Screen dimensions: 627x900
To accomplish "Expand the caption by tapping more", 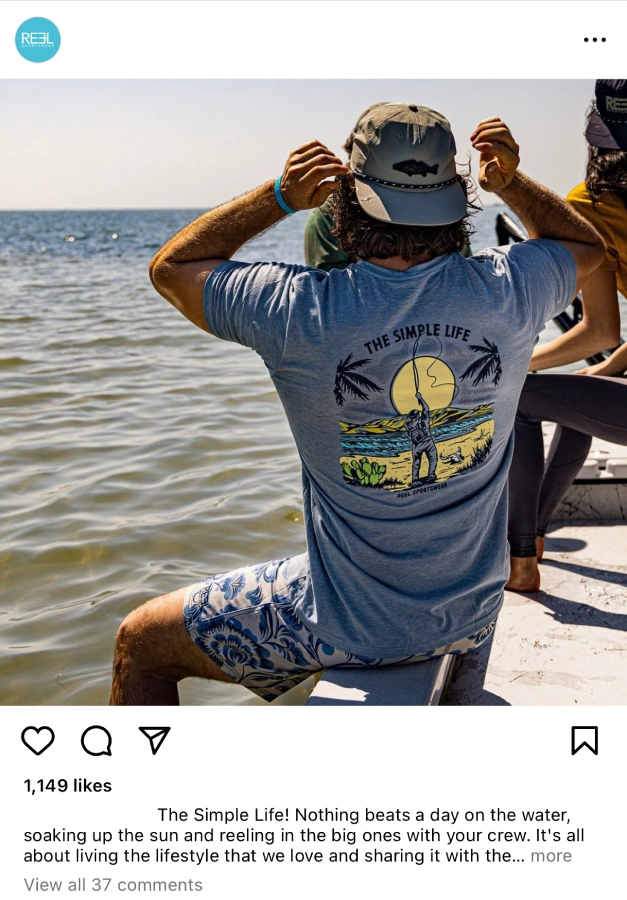I will [x=551, y=856].
